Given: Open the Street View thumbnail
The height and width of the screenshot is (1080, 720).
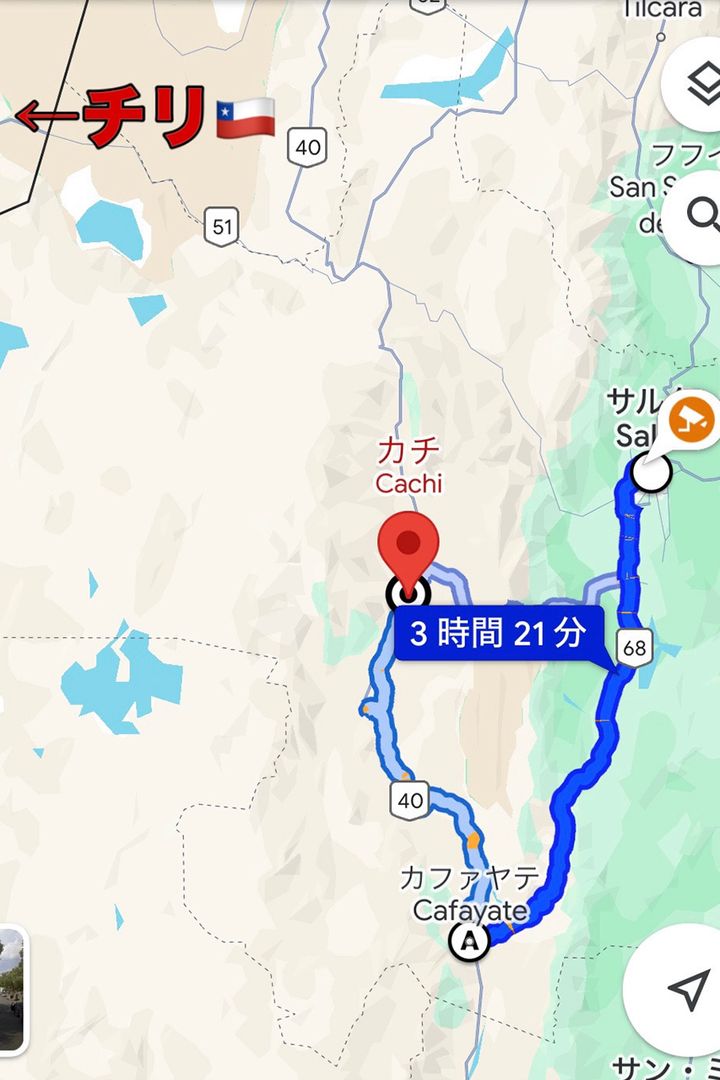Looking at the screenshot, I should click(10, 990).
